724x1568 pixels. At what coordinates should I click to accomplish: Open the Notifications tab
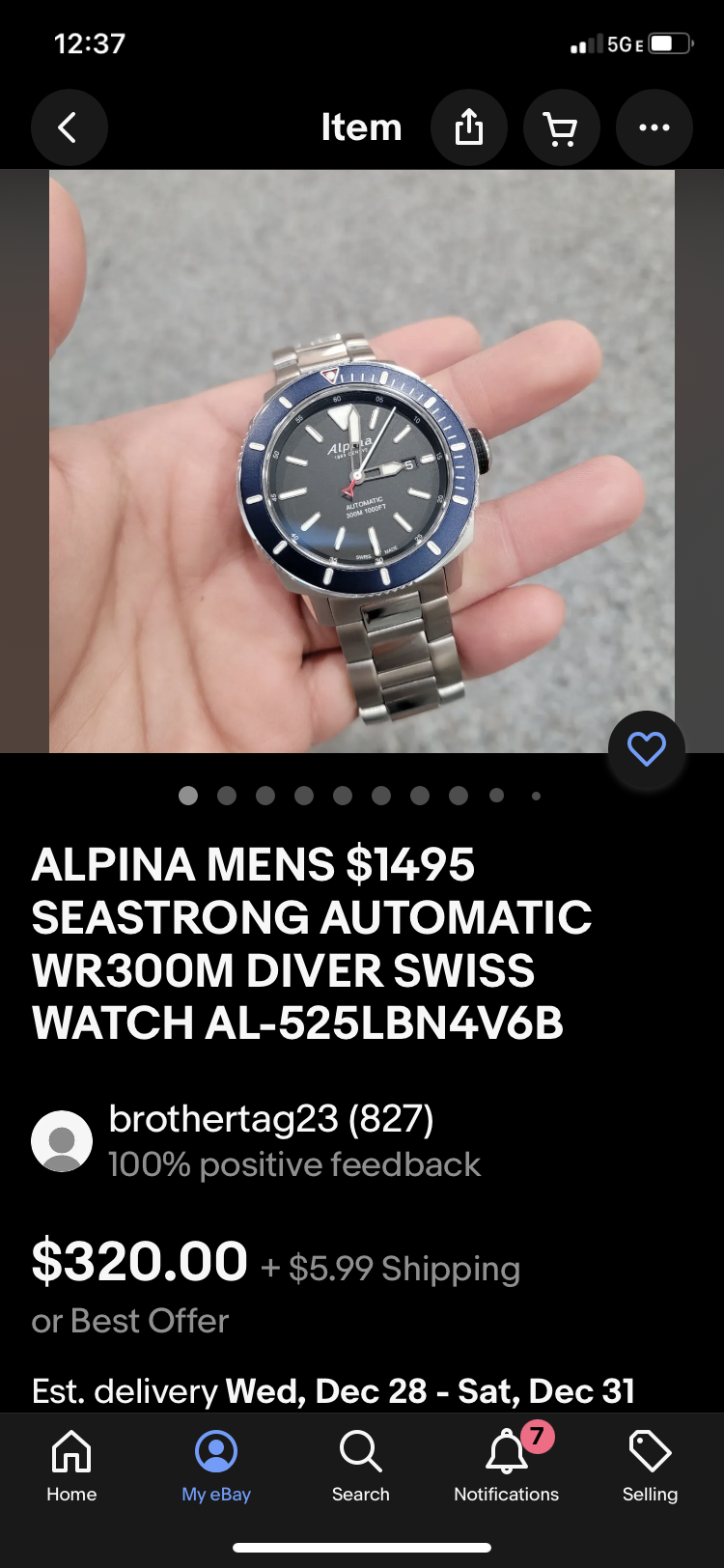coord(506,1466)
